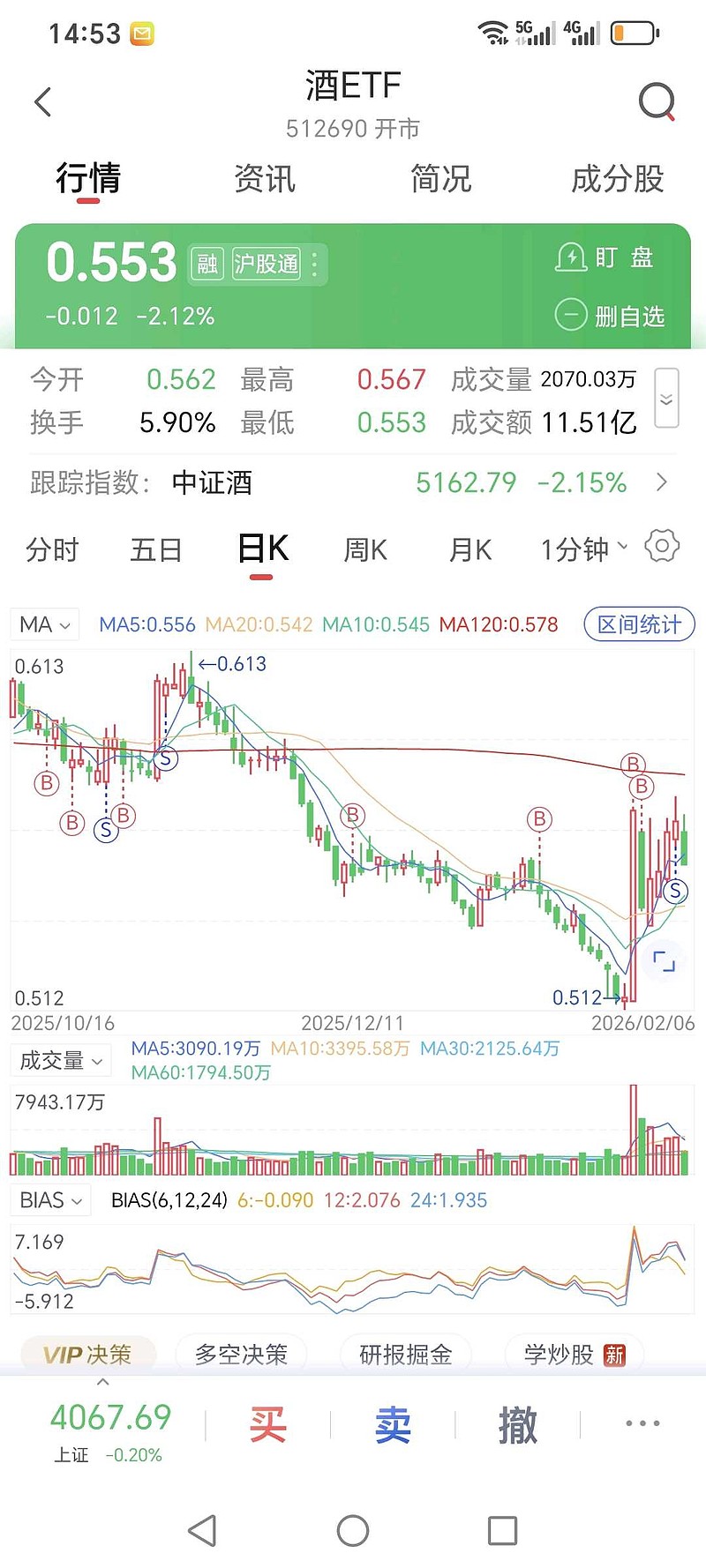This screenshot has height=1568, width=706.
Task: Tap the 中证酒 tracking index row
Action: click(353, 482)
